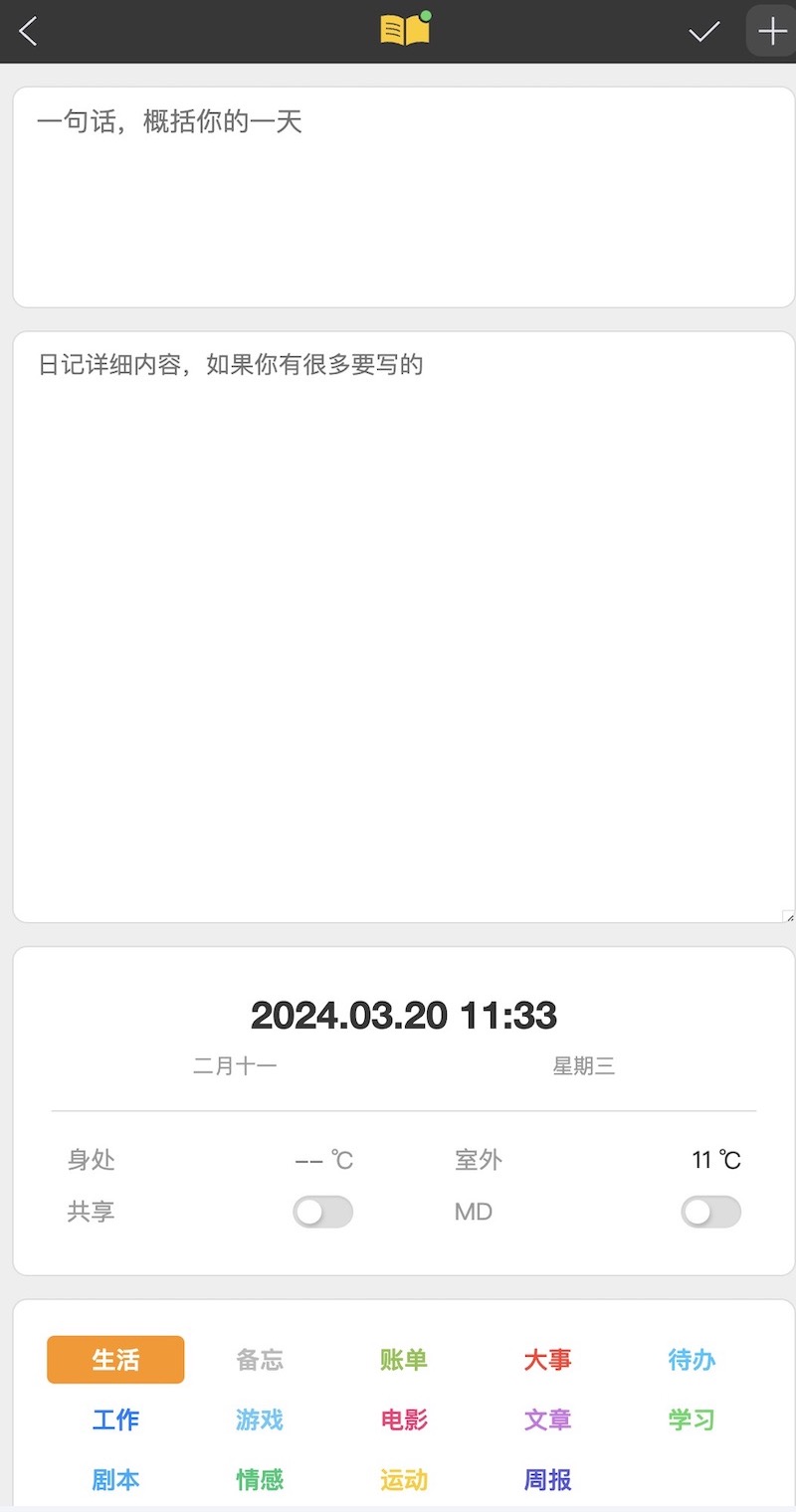Image resolution: width=796 pixels, height=1512 pixels.
Task: Select the 生活 category
Action: pyautogui.click(x=115, y=1360)
